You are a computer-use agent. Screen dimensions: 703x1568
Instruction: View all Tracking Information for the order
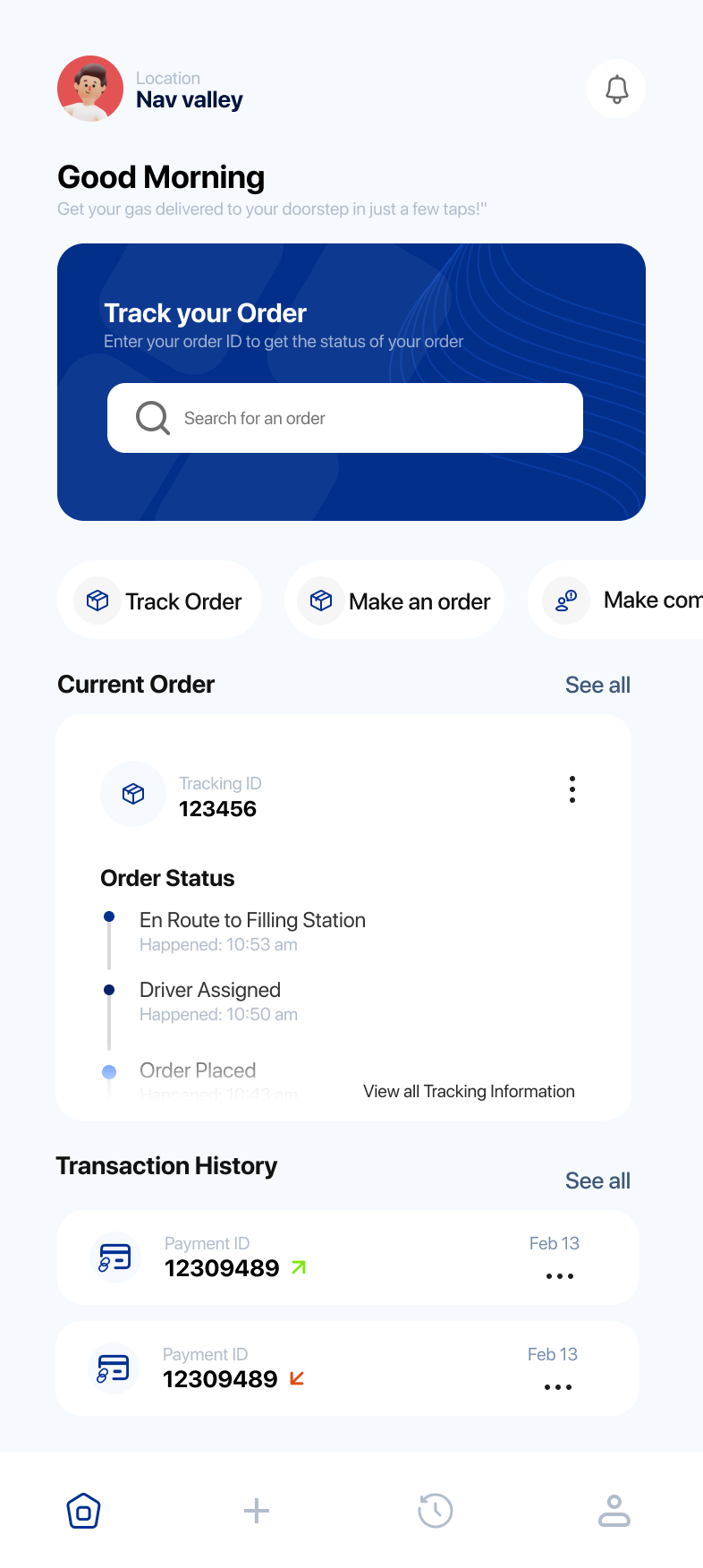[x=469, y=1091]
